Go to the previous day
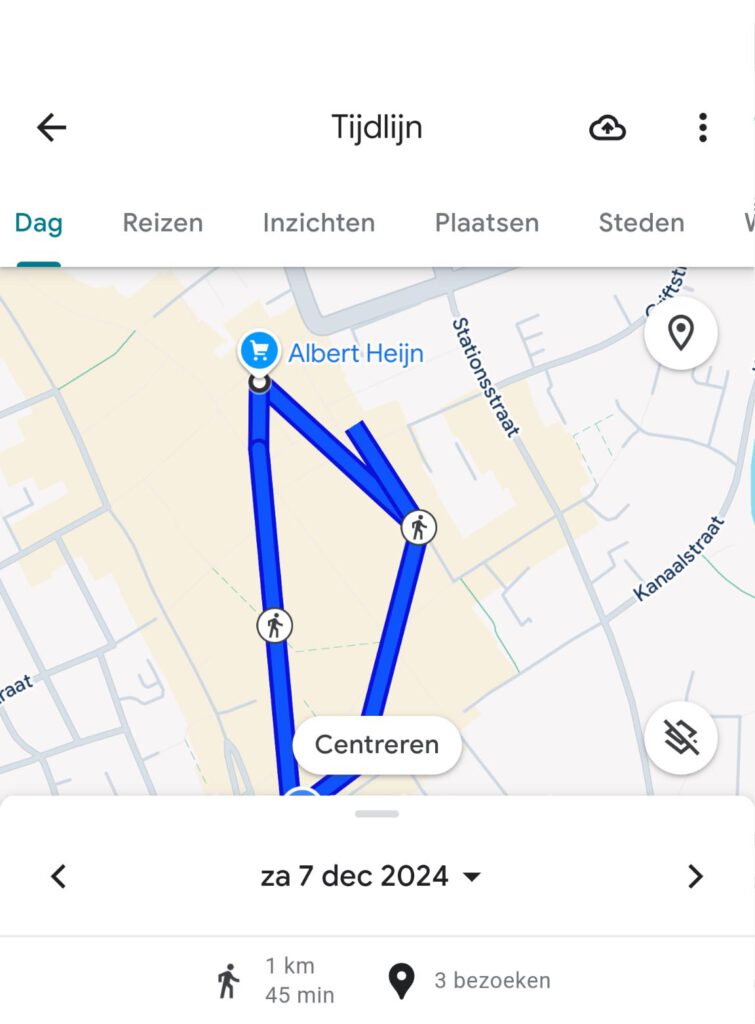This screenshot has height=1024, width=755. pyautogui.click(x=59, y=877)
